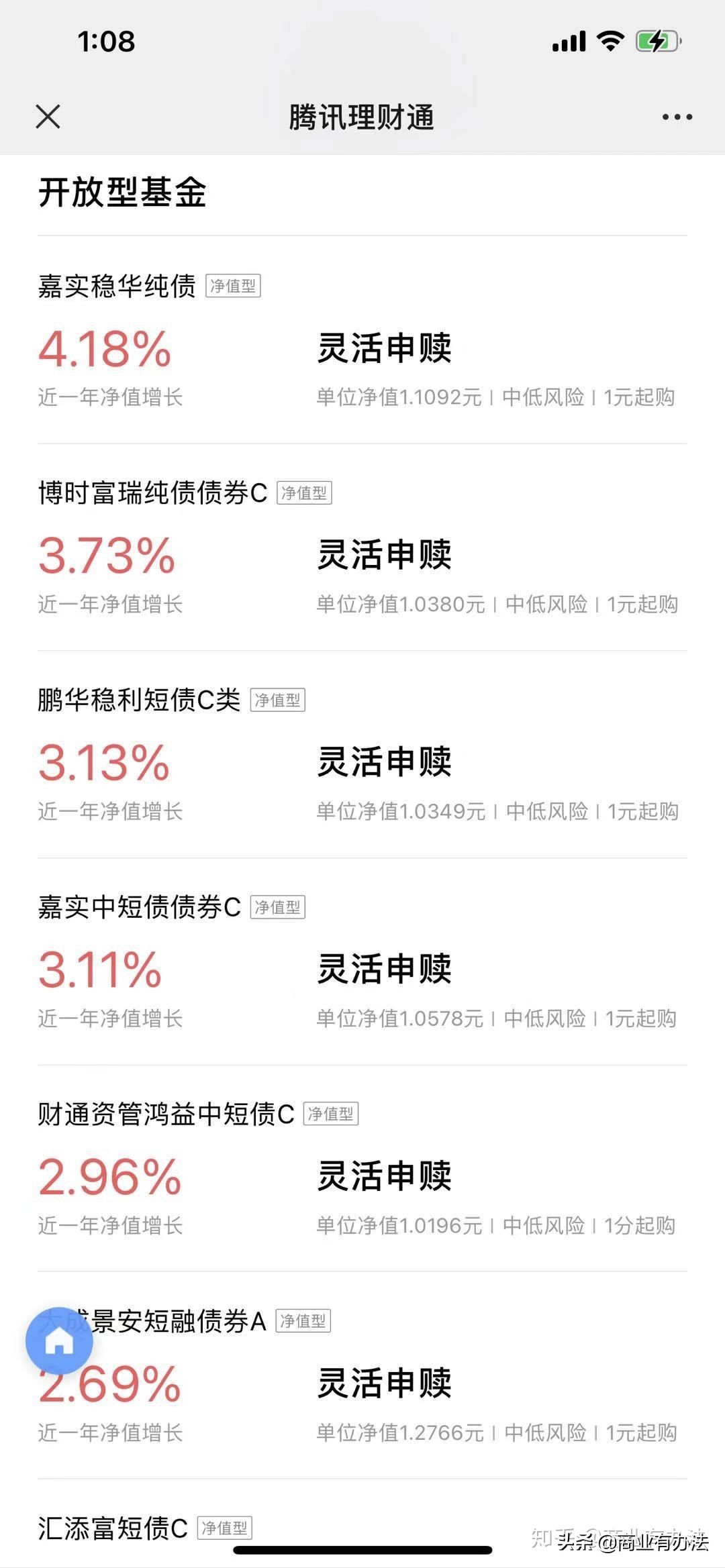Tap the 腾讯理财通 title in header
725x1568 pixels.
pyautogui.click(x=361, y=117)
